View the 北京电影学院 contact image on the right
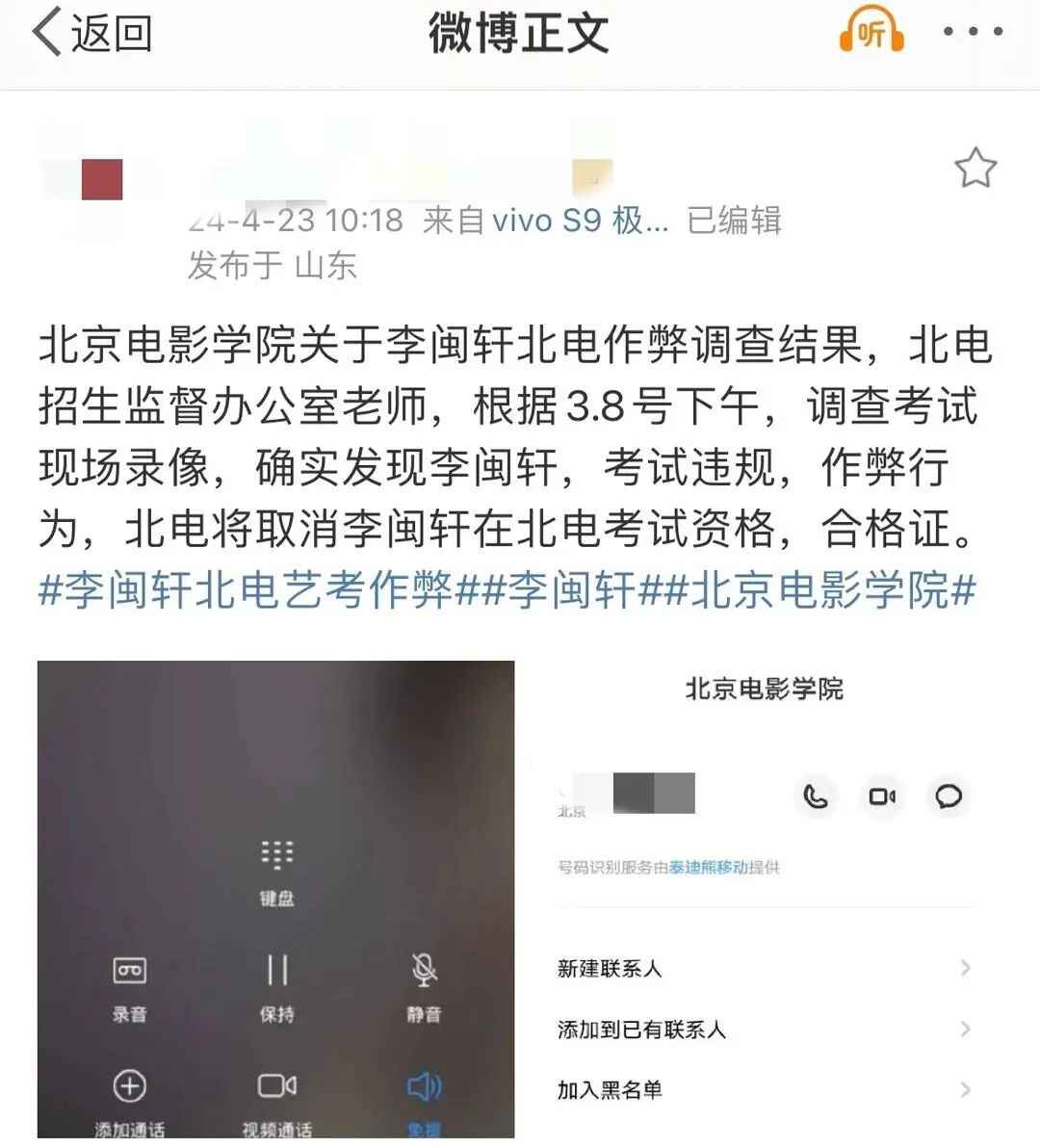Image resolution: width=1040 pixels, height=1148 pixels. [x=763, y=900]
